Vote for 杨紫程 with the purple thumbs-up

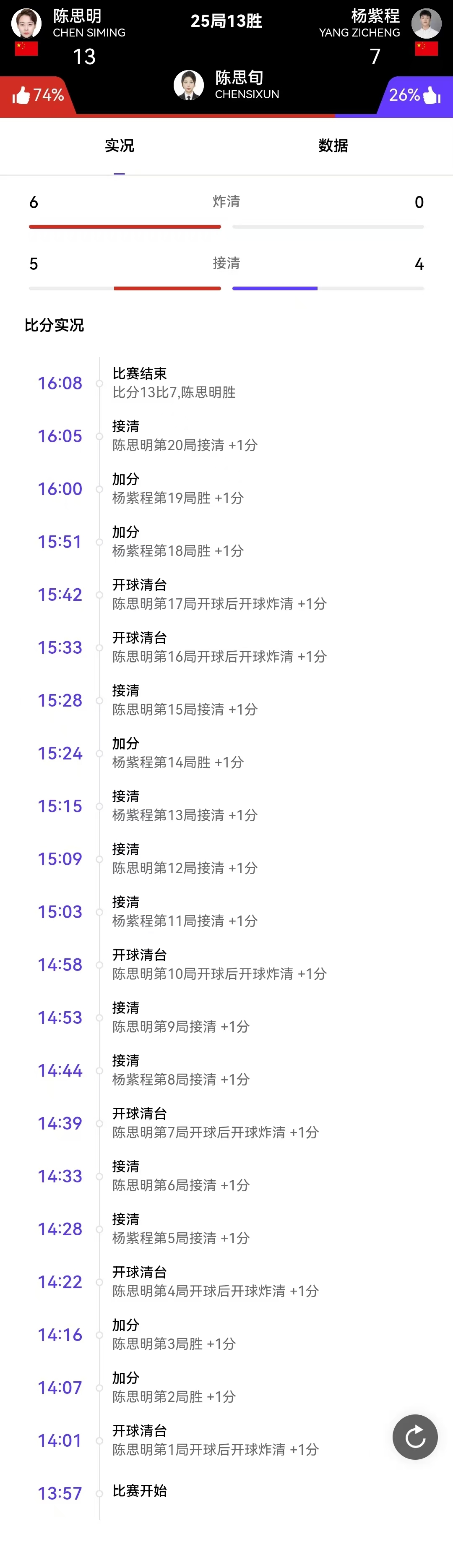click(x=431, y=96)
